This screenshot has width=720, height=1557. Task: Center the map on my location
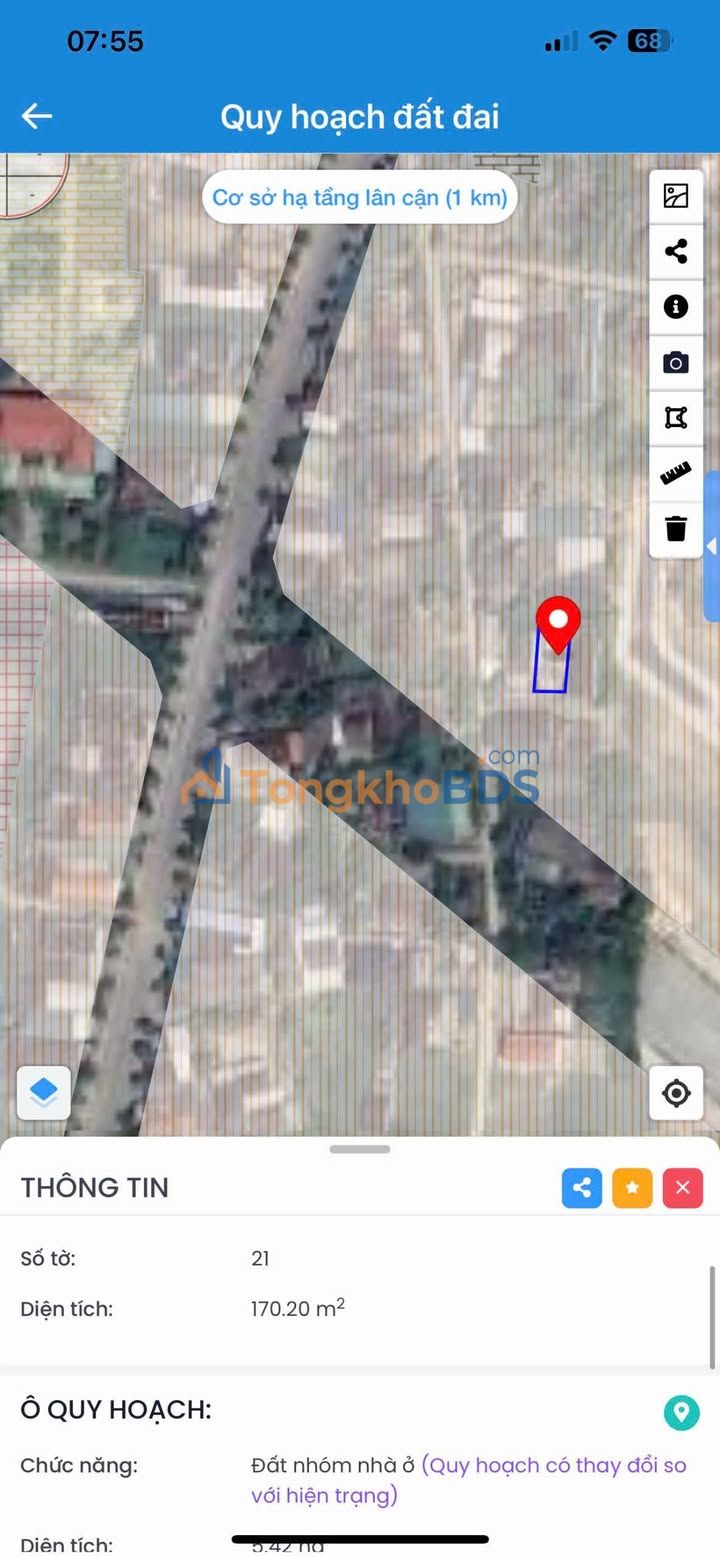[676, 1093]
